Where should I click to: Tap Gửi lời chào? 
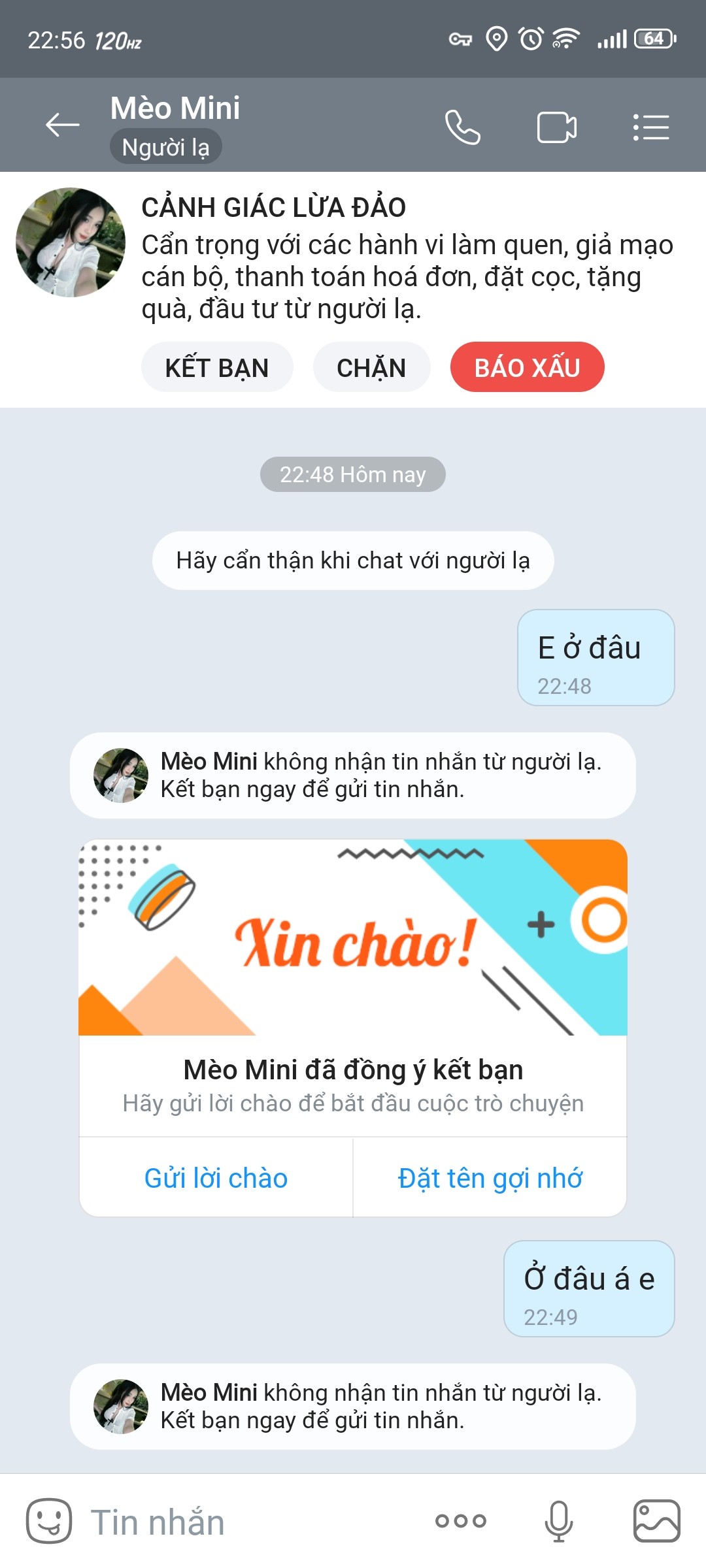pyautogui.click(x=216, y=1178)
